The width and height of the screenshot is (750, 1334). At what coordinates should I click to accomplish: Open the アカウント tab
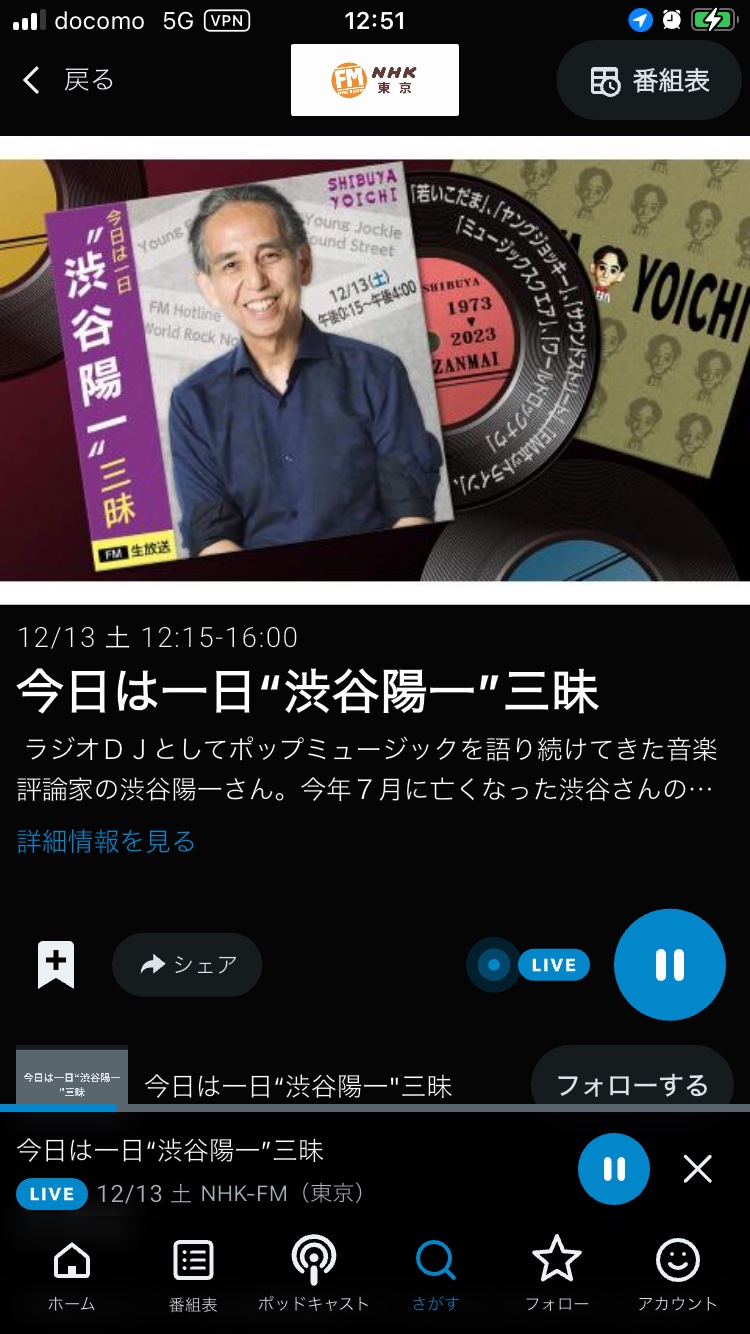[677, 1274]
